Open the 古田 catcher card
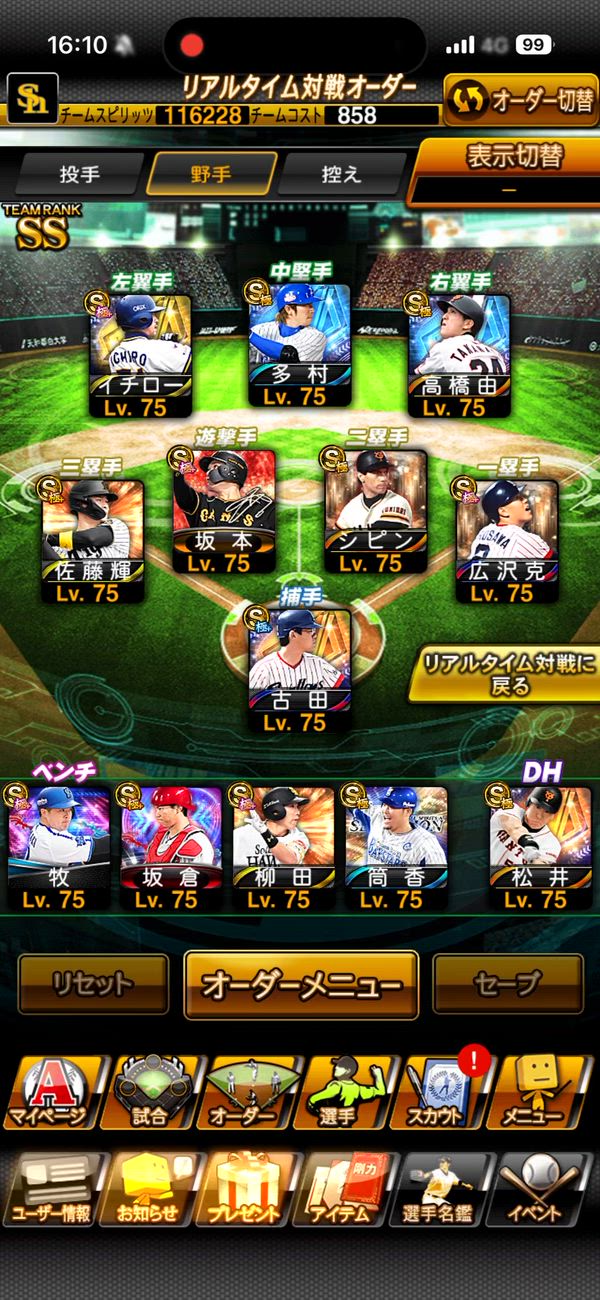 coord(298,671)
